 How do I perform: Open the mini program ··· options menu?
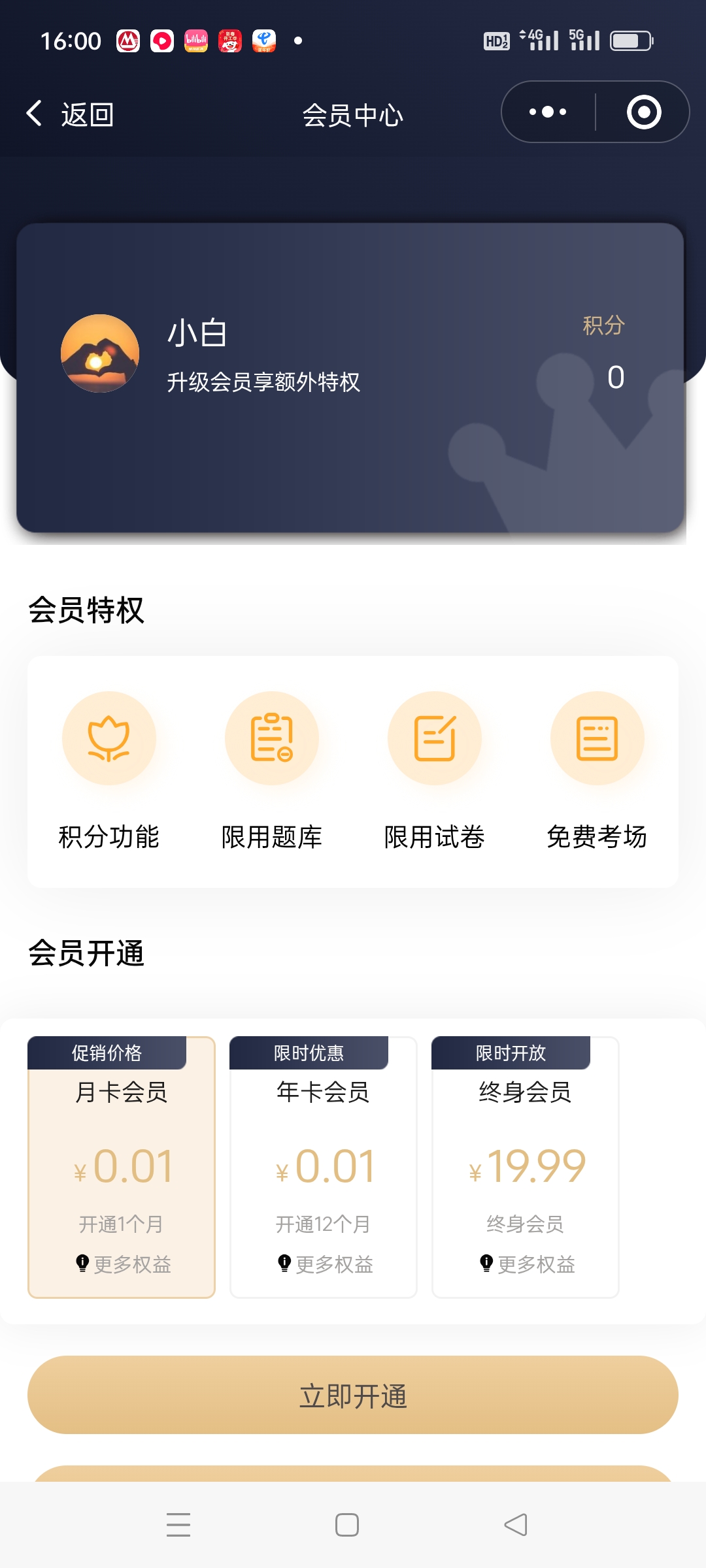[x=546, y=111]
